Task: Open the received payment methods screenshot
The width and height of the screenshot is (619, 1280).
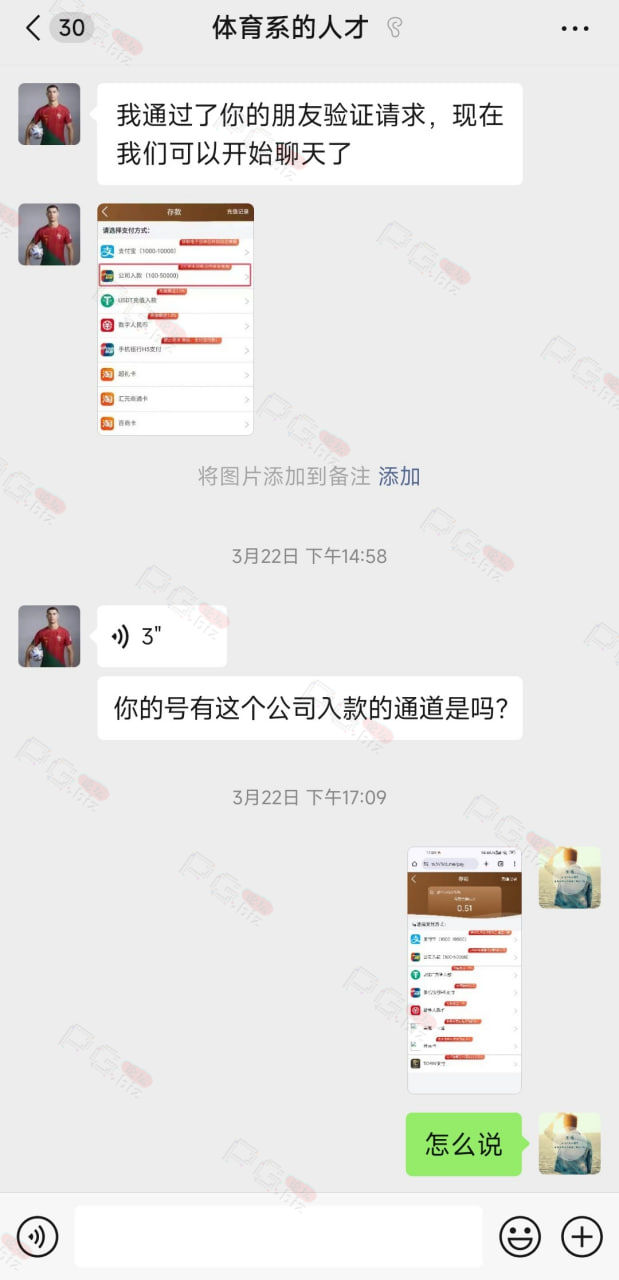Action: pyautogui.click(x=175, y=319)
